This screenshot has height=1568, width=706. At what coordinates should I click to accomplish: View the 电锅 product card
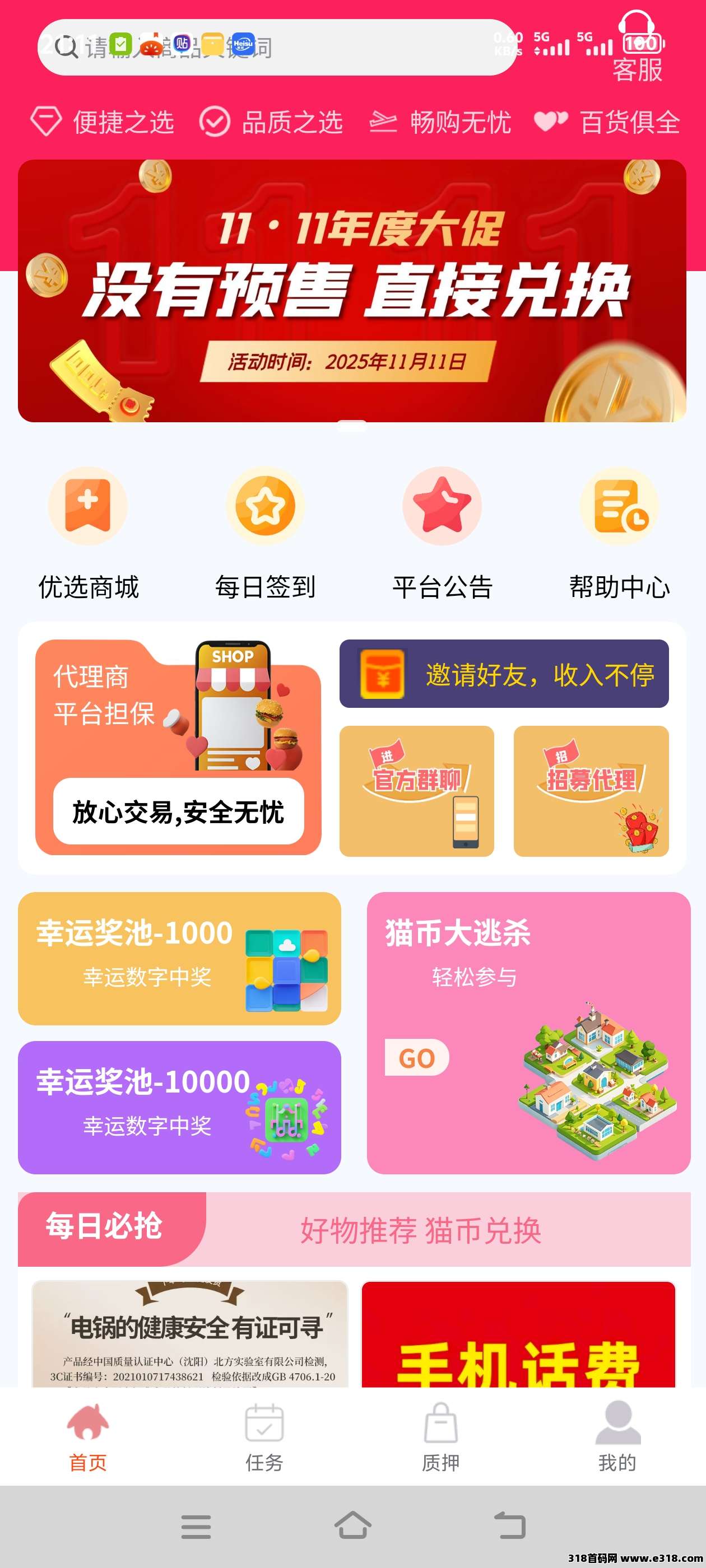pos(189,1333)
